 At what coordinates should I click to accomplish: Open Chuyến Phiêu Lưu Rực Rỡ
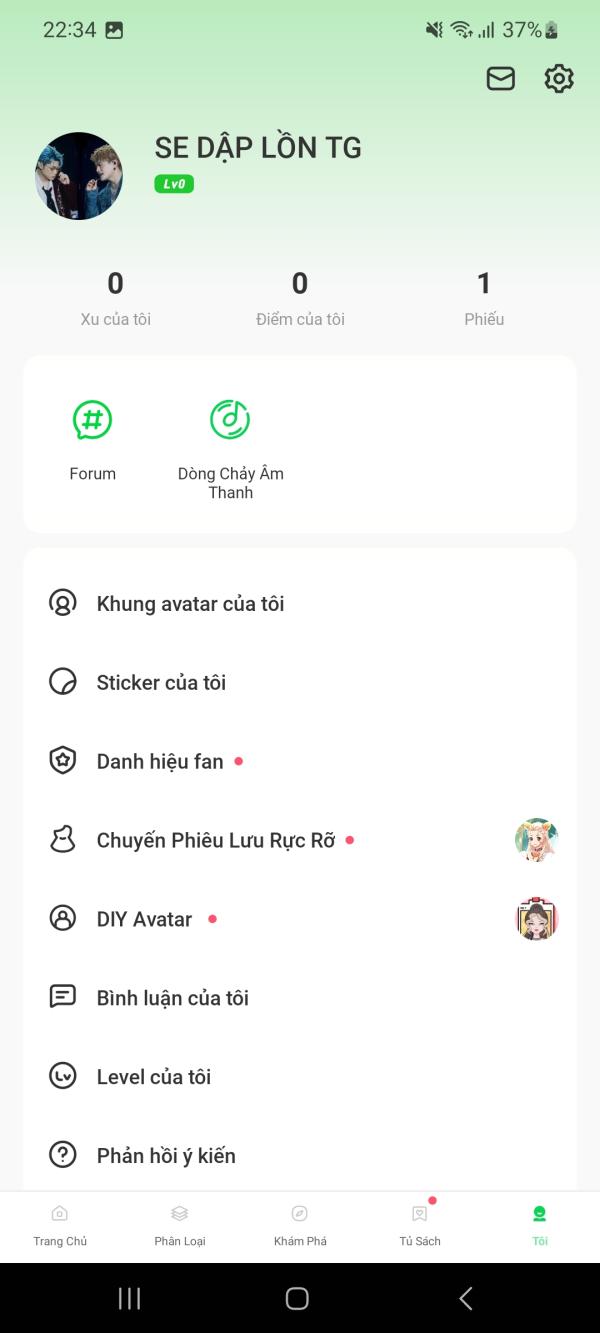300,840
